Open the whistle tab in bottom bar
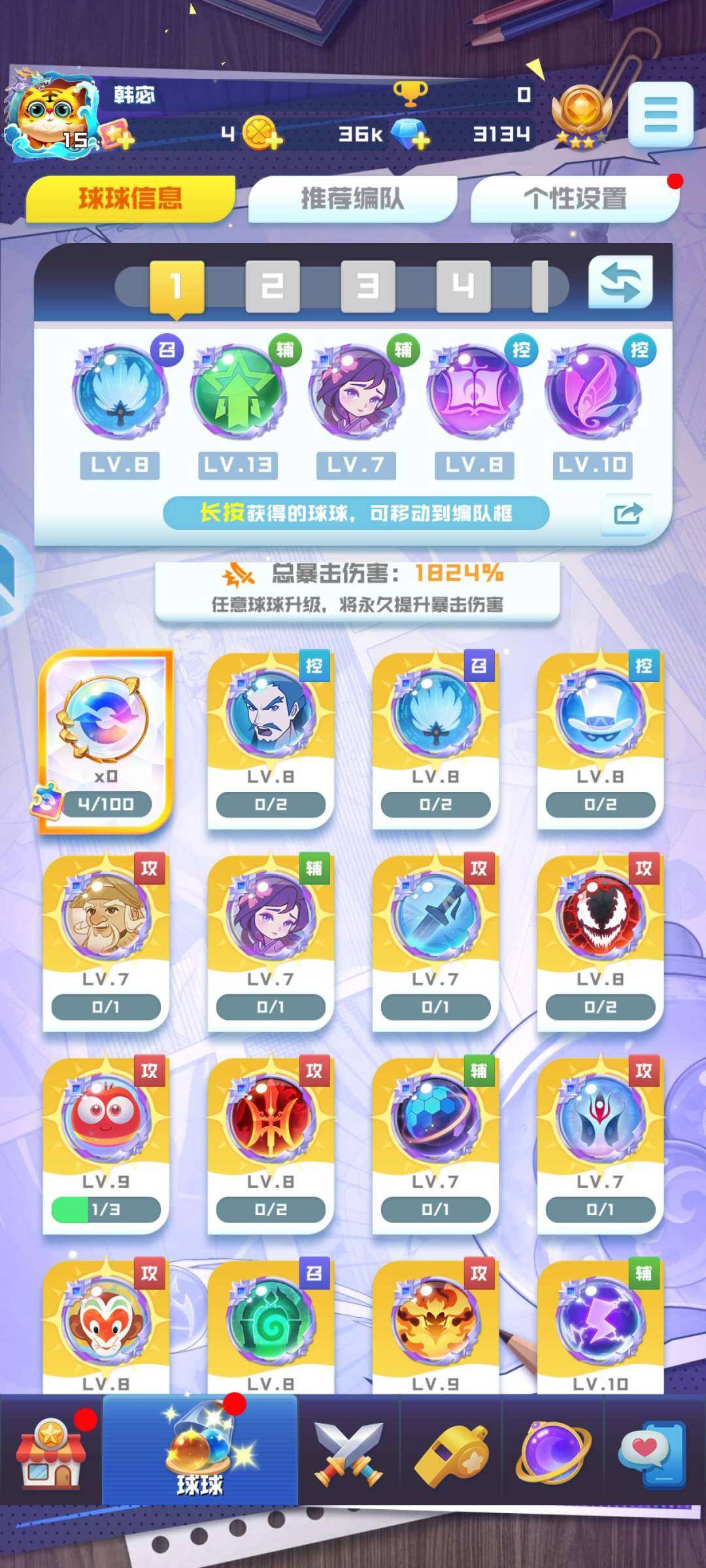This screenshot has height=1568, width=706. (x=451, y=1452)
